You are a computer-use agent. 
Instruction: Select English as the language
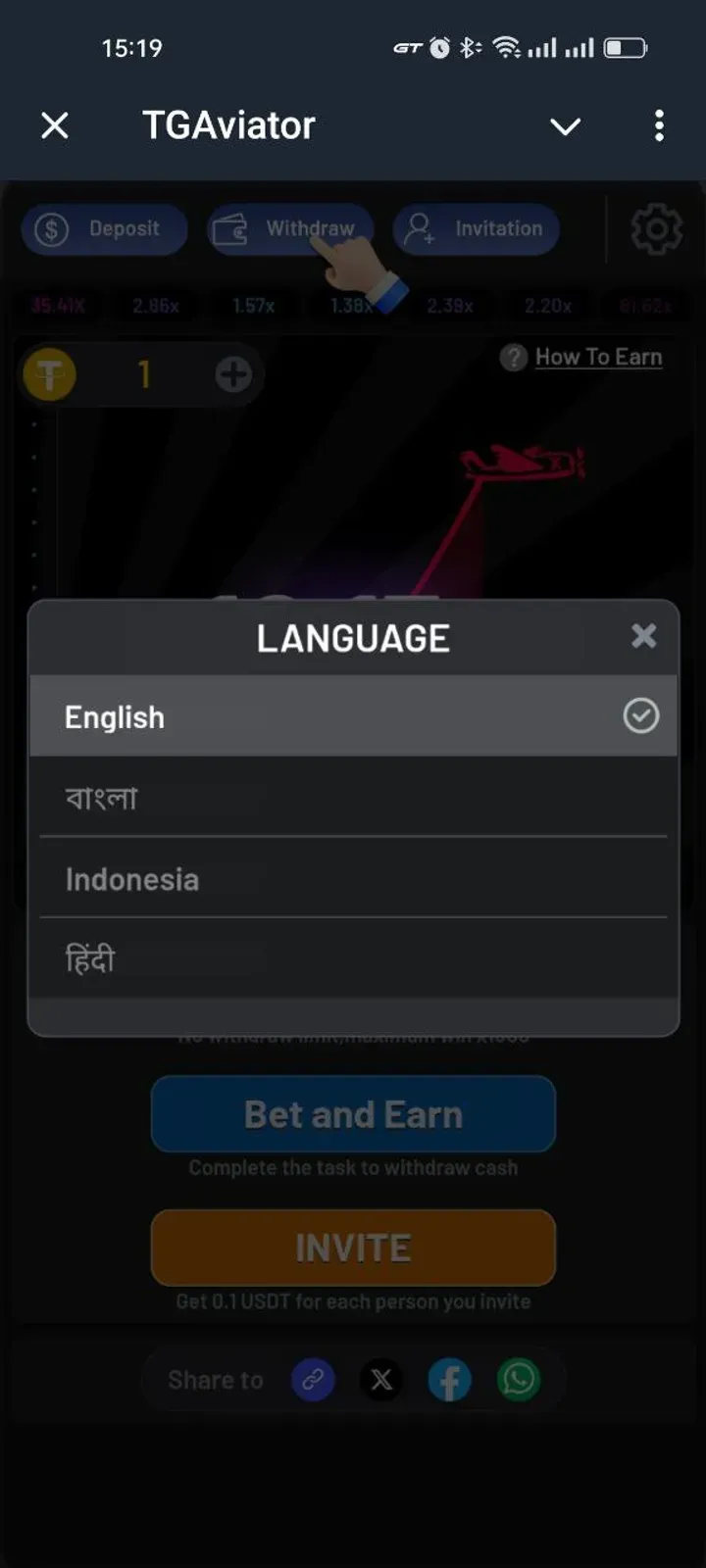coord(353,716)
